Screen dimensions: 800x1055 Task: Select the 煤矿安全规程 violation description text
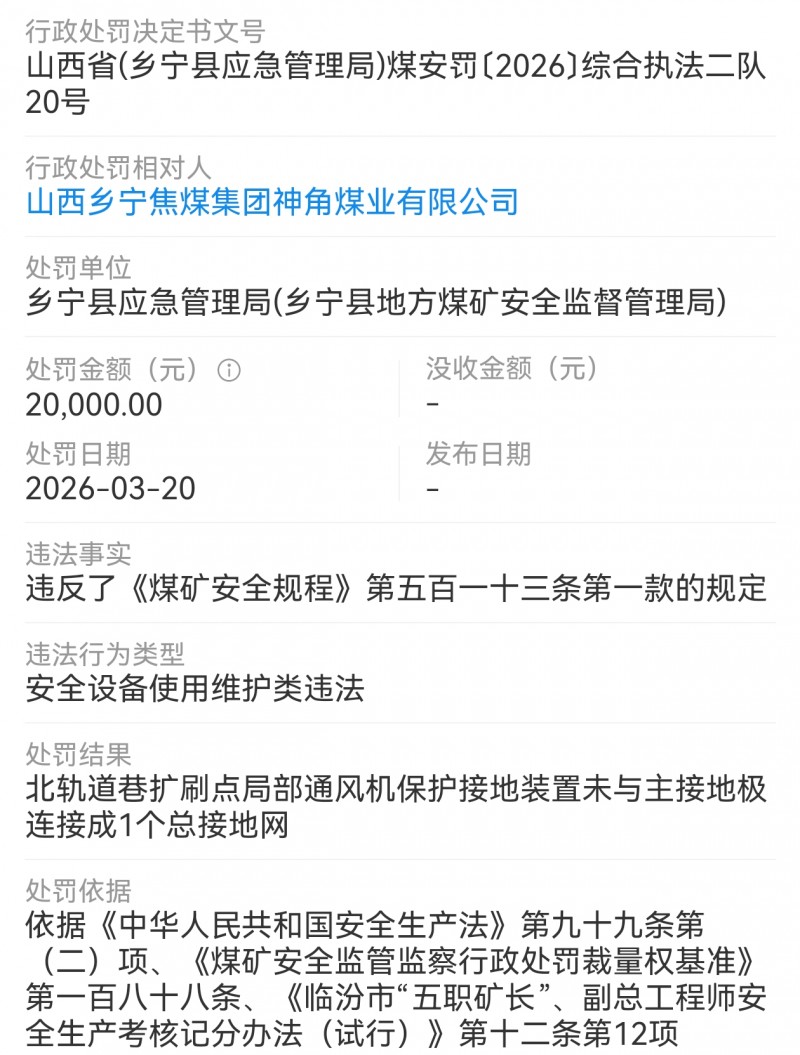pos(398,590)
